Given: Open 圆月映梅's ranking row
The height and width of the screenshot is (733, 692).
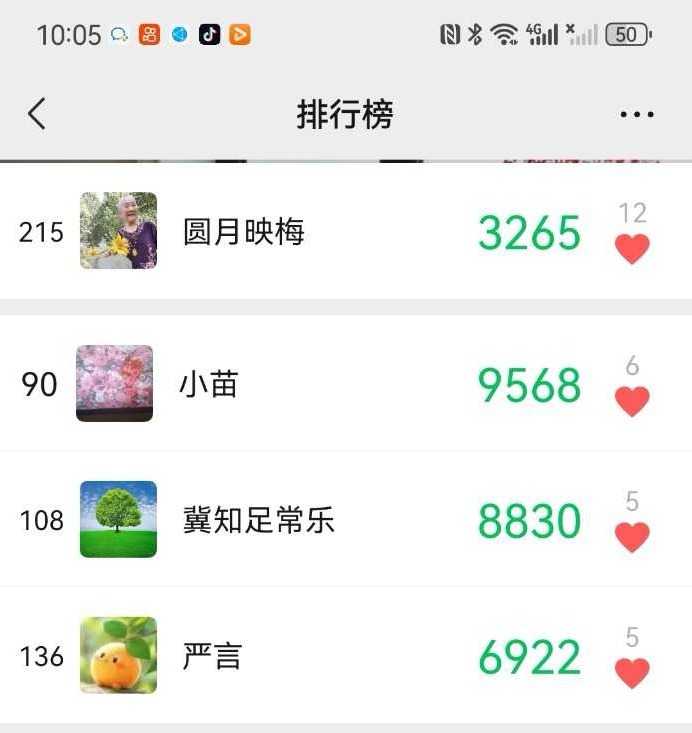Looking at the screenshot, I should point(300,232).
